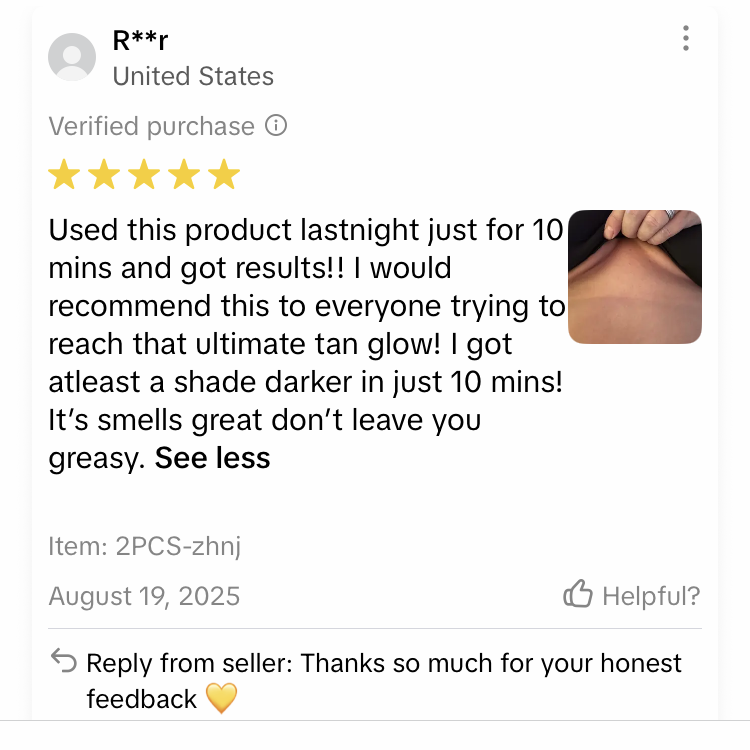The height and width of the screenshot is (750, 750).
Task: View reviewer R**r's profile avatar
Action: pos(72,57)
